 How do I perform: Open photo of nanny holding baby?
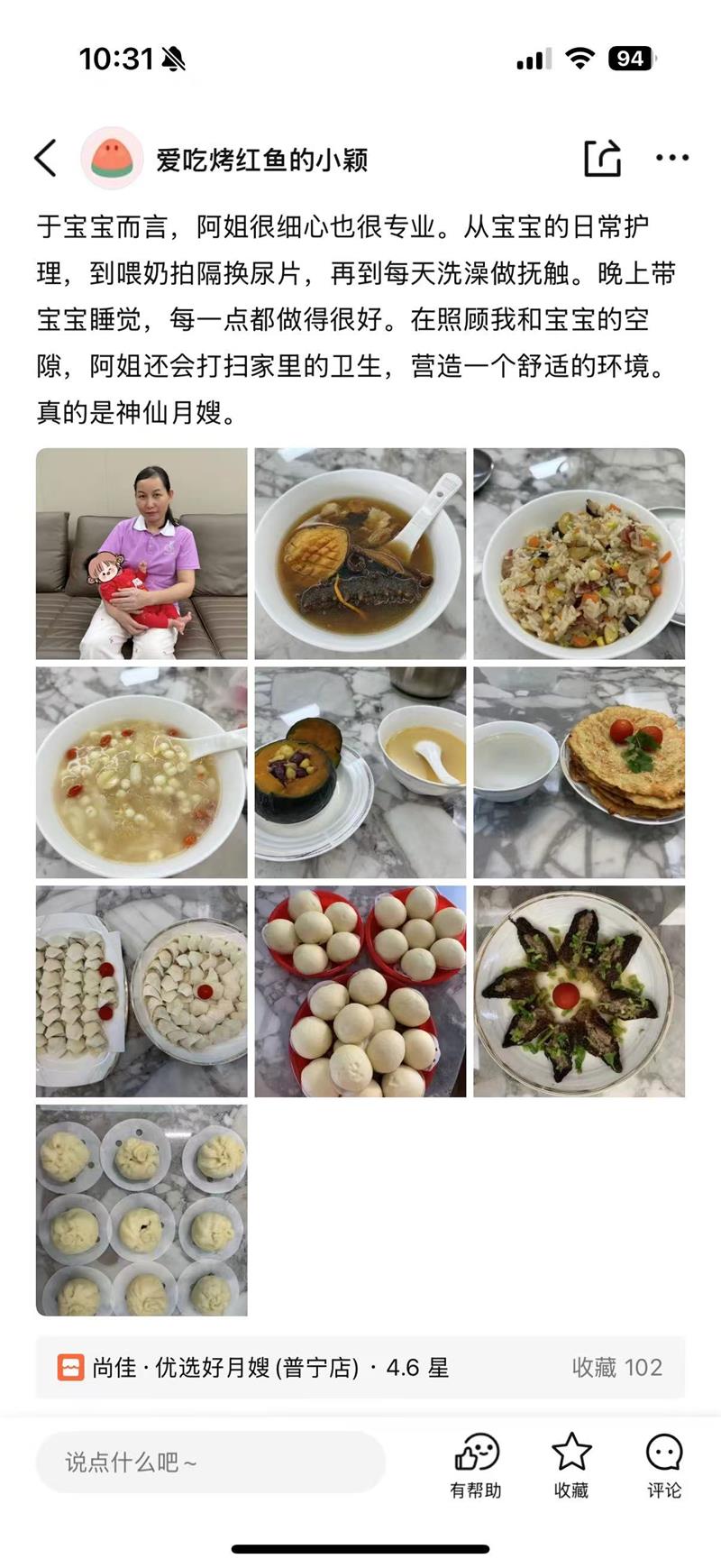point(141,554)
